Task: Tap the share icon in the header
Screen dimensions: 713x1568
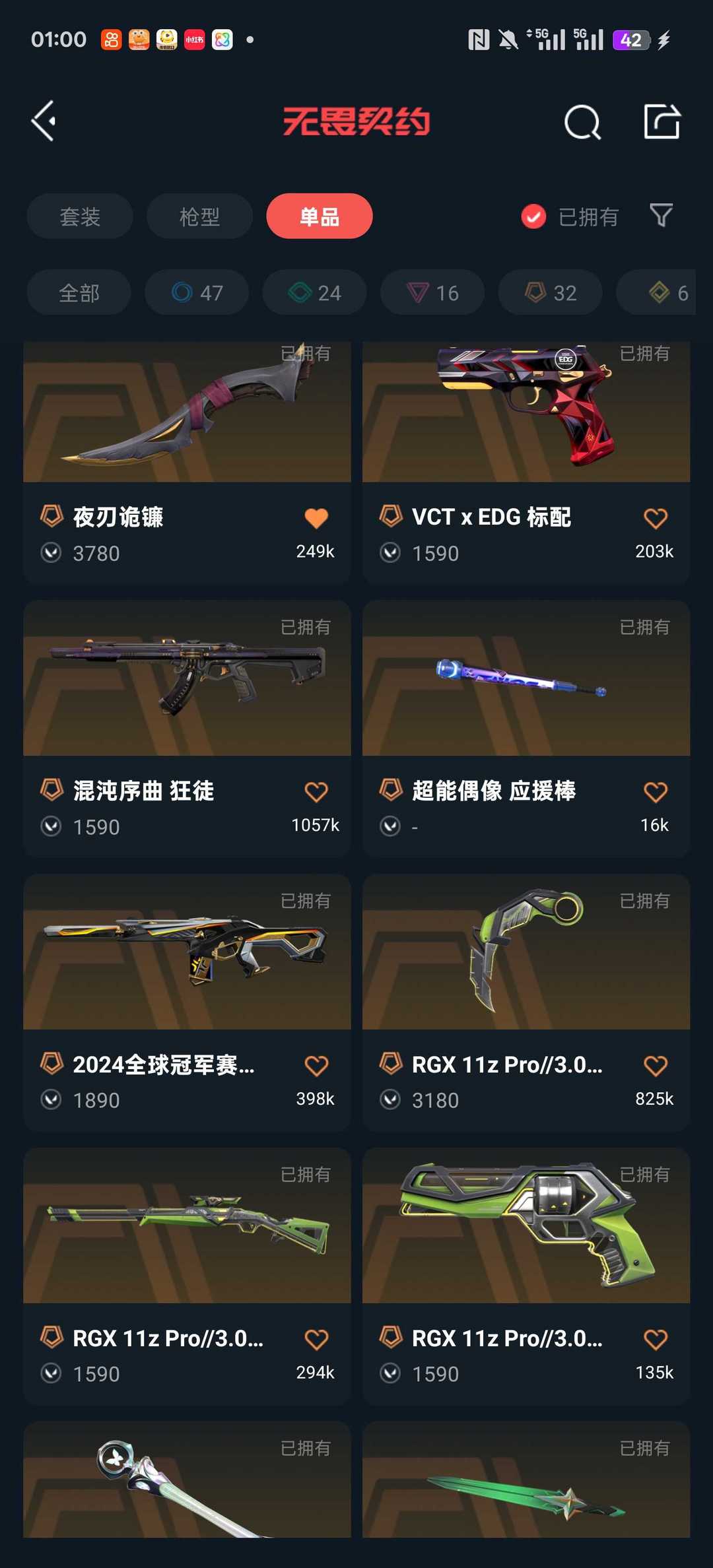Action: pyautogui.click(x=662, y=121)
